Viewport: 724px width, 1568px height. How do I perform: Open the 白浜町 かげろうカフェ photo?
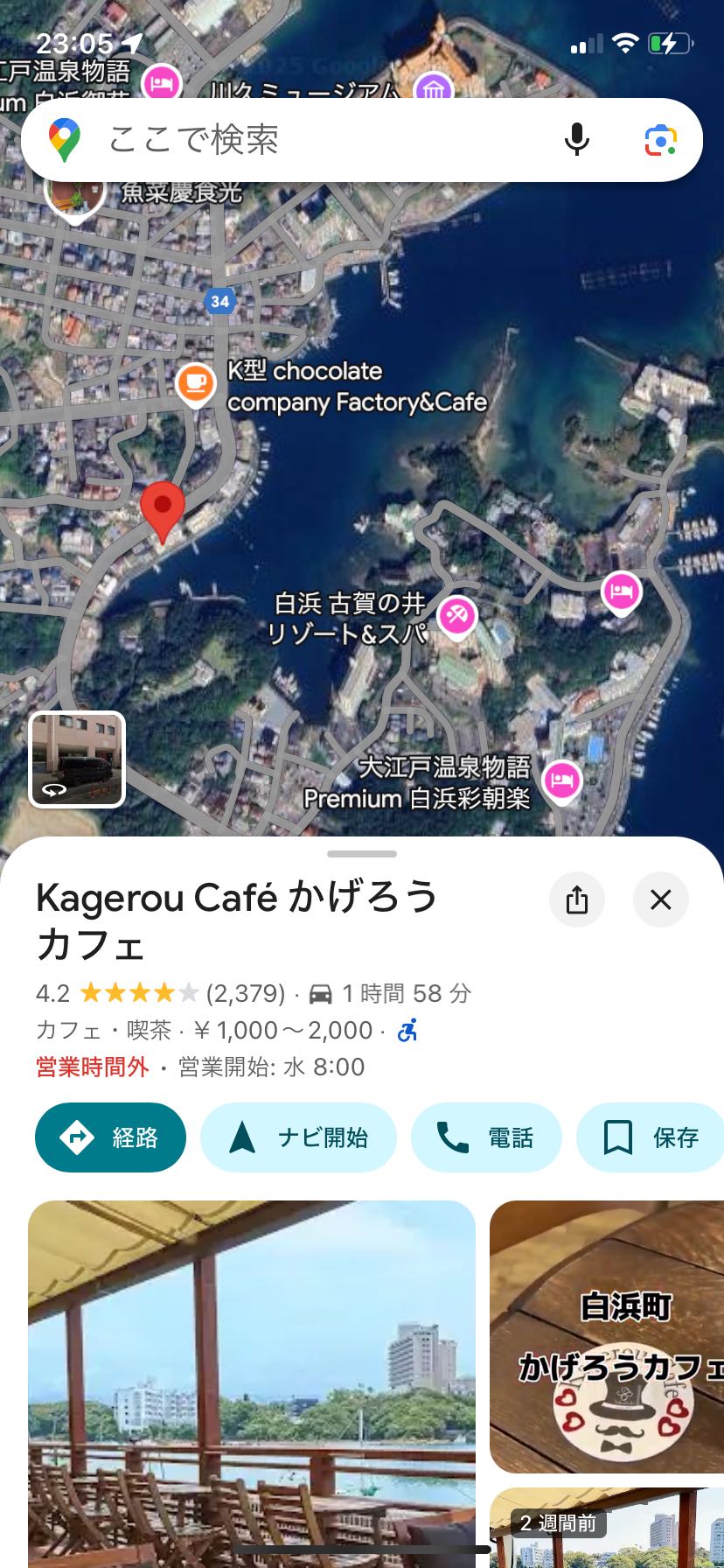click(607, 1337)
